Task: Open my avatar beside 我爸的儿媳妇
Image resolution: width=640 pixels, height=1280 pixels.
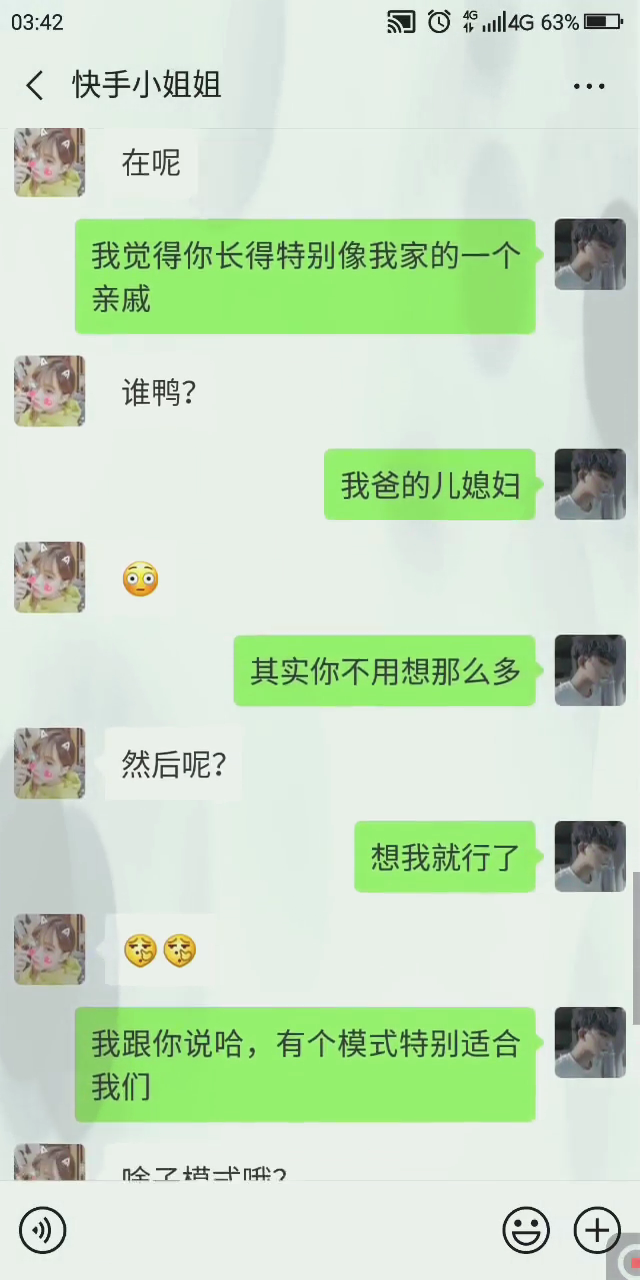Action: (590, 484)
